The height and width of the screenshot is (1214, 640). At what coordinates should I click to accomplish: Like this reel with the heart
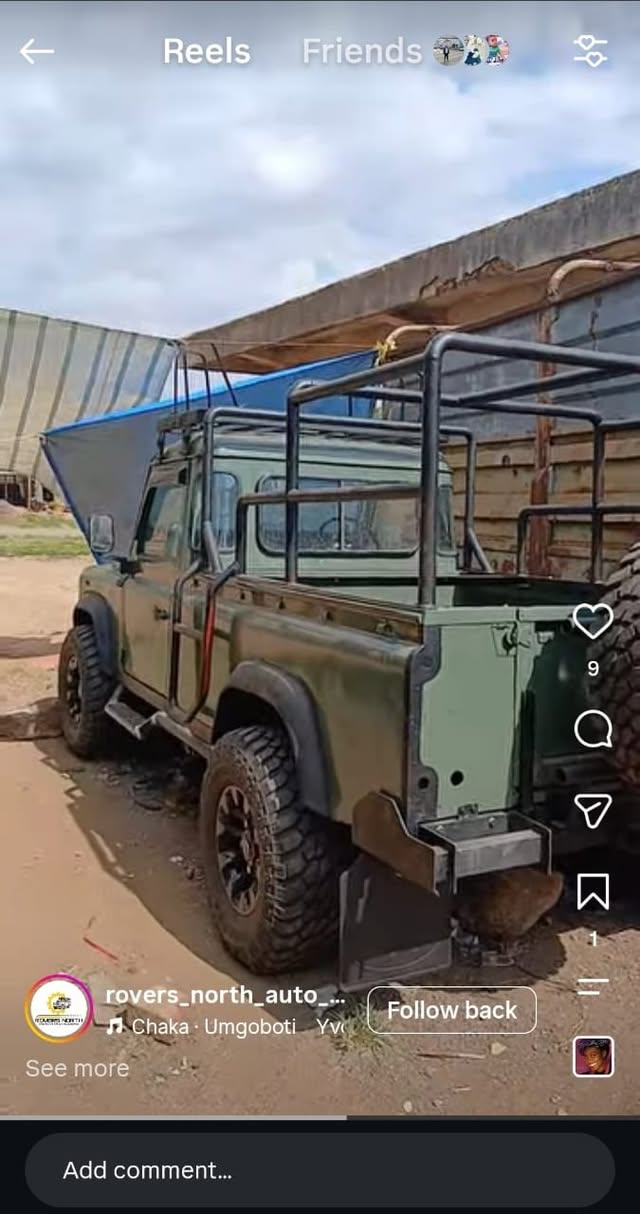click(592, 621)
